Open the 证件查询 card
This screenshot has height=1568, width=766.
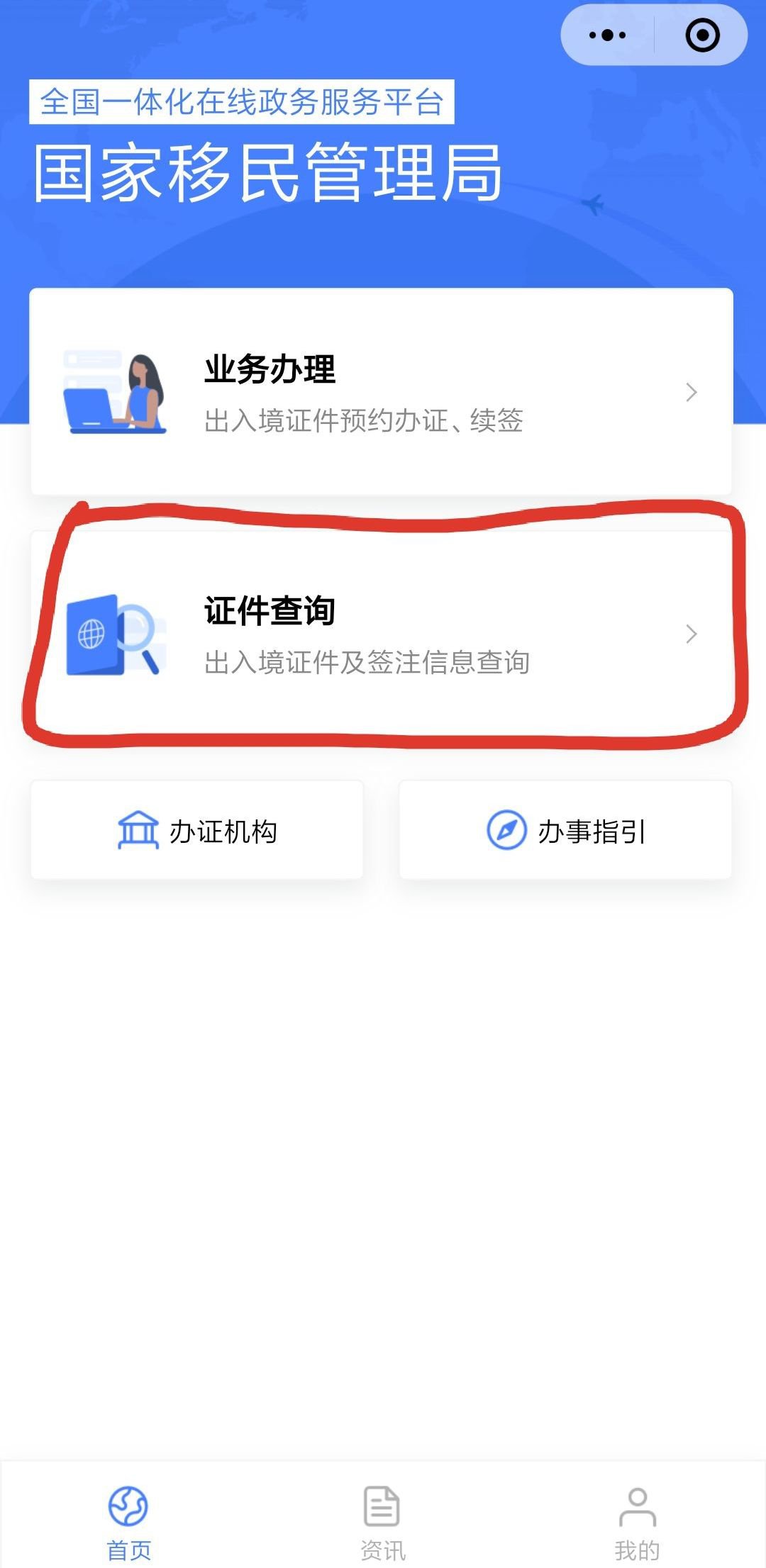pos(381,633)
